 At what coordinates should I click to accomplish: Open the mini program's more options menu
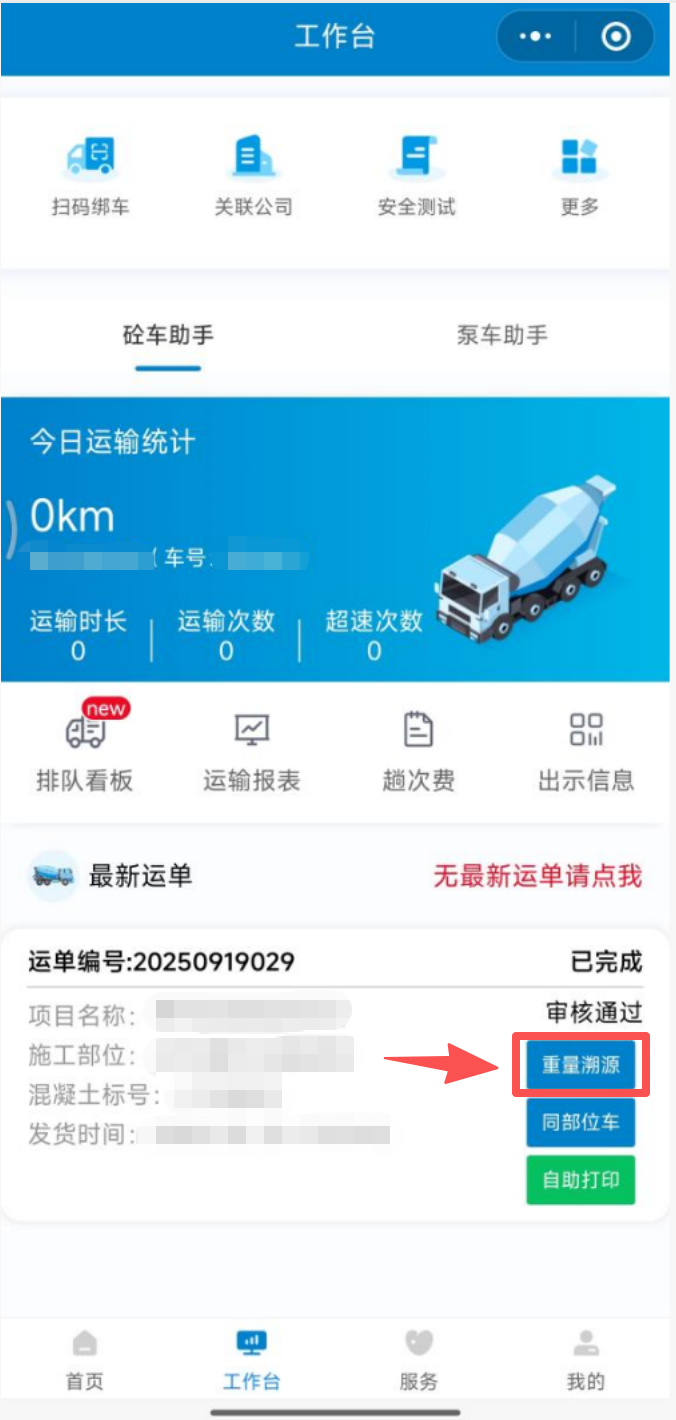pos(535,37)
